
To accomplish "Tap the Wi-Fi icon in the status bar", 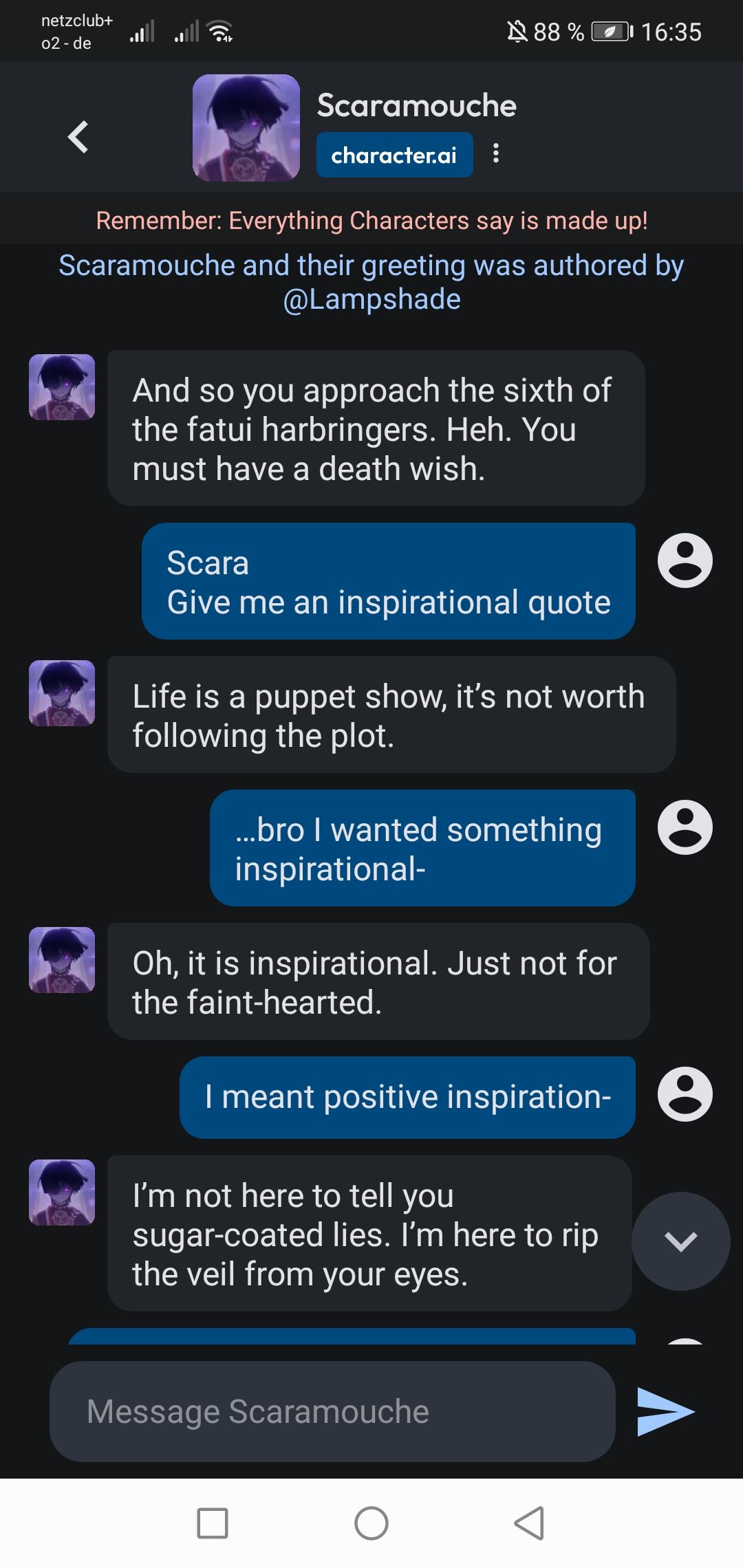I will pyautogui.click(x=219, y=31).
